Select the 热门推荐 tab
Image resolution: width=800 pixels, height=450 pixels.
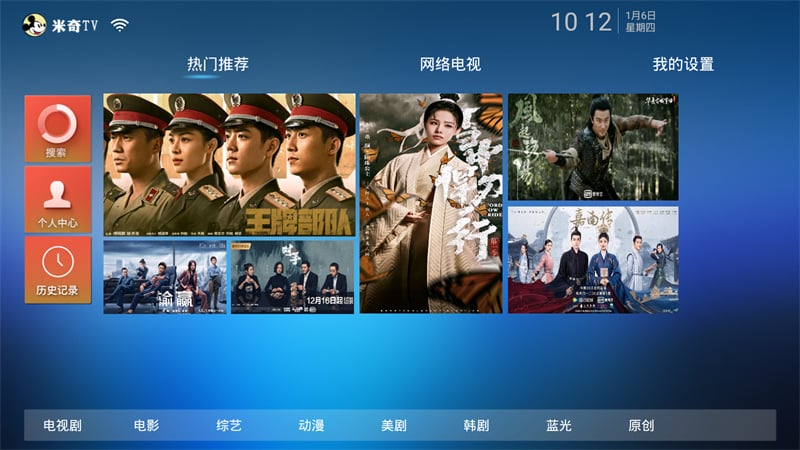[218, 64]
